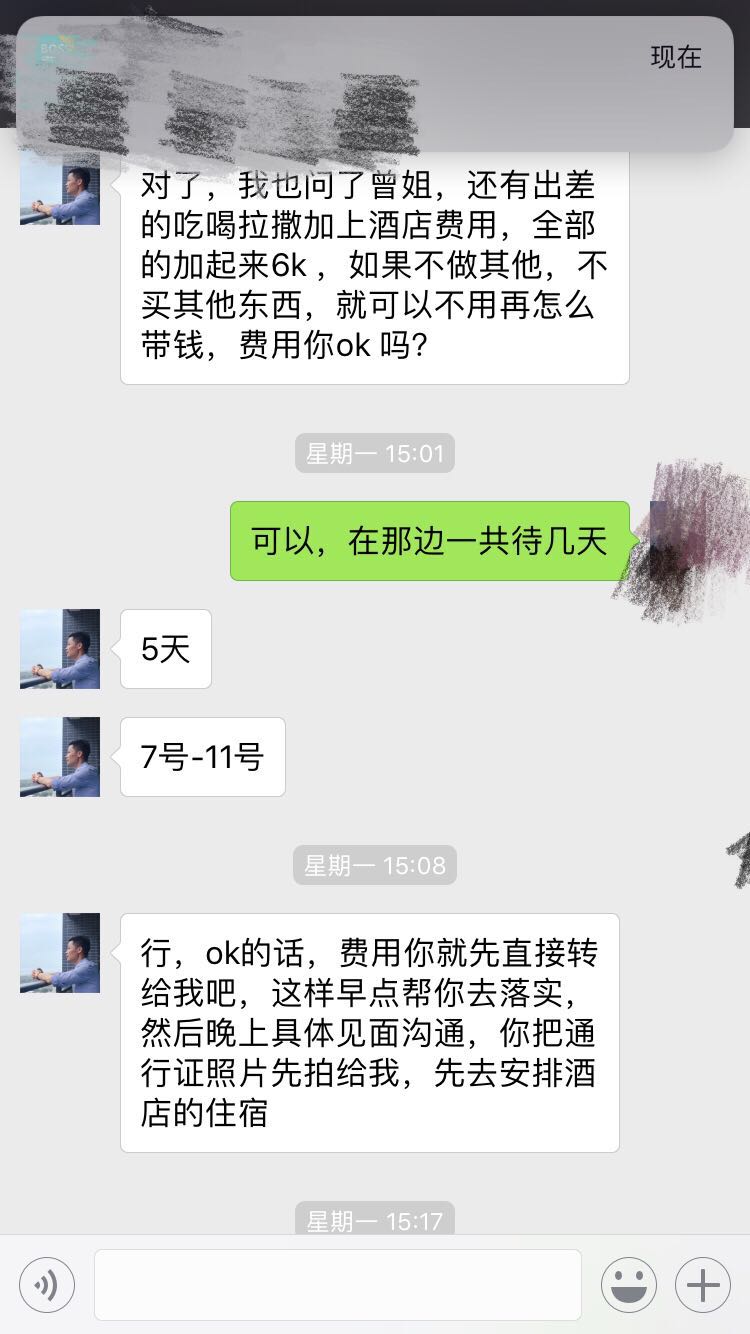Open the emoji sticker panel
750x1334 pixels.
click(x=628, y=1284)
